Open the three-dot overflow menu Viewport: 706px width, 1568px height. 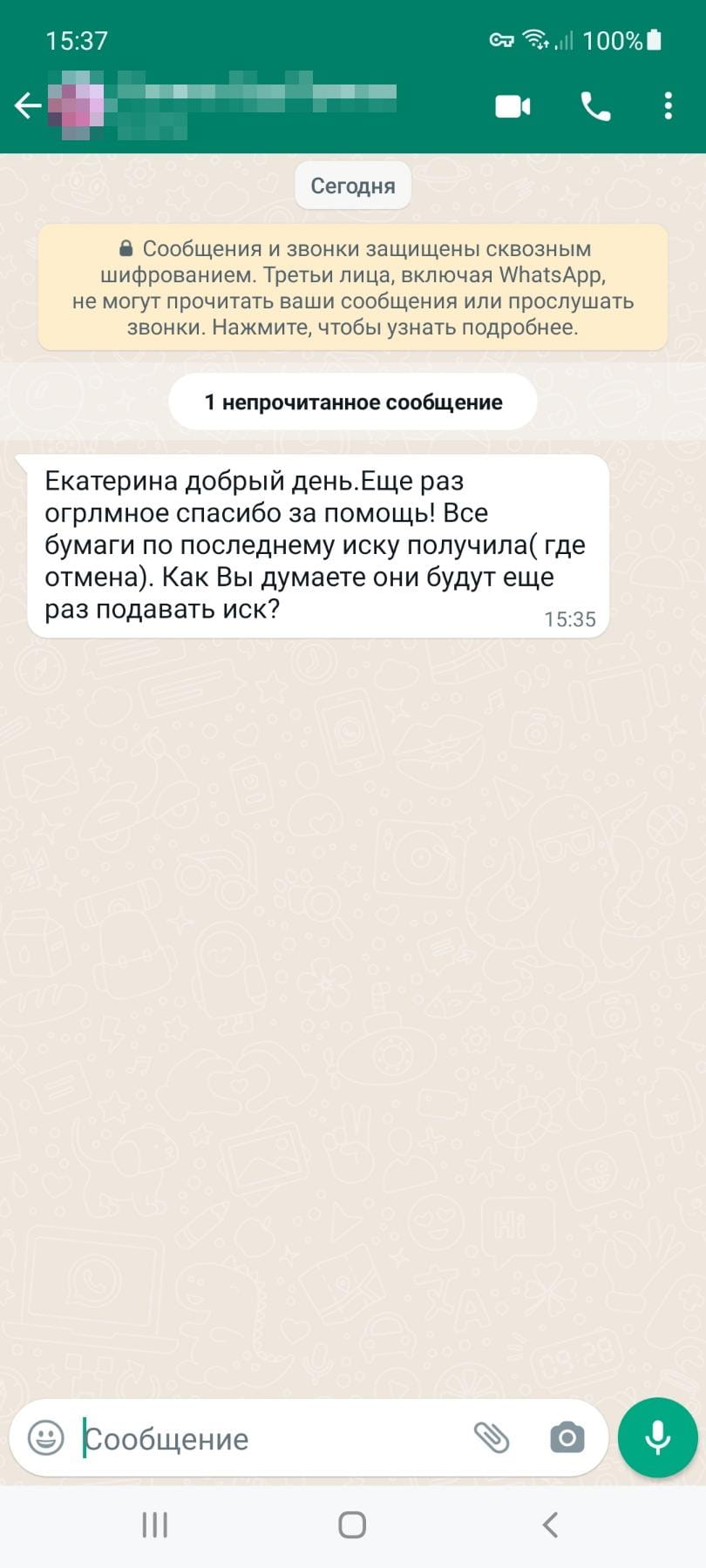(x=668, y=106)
